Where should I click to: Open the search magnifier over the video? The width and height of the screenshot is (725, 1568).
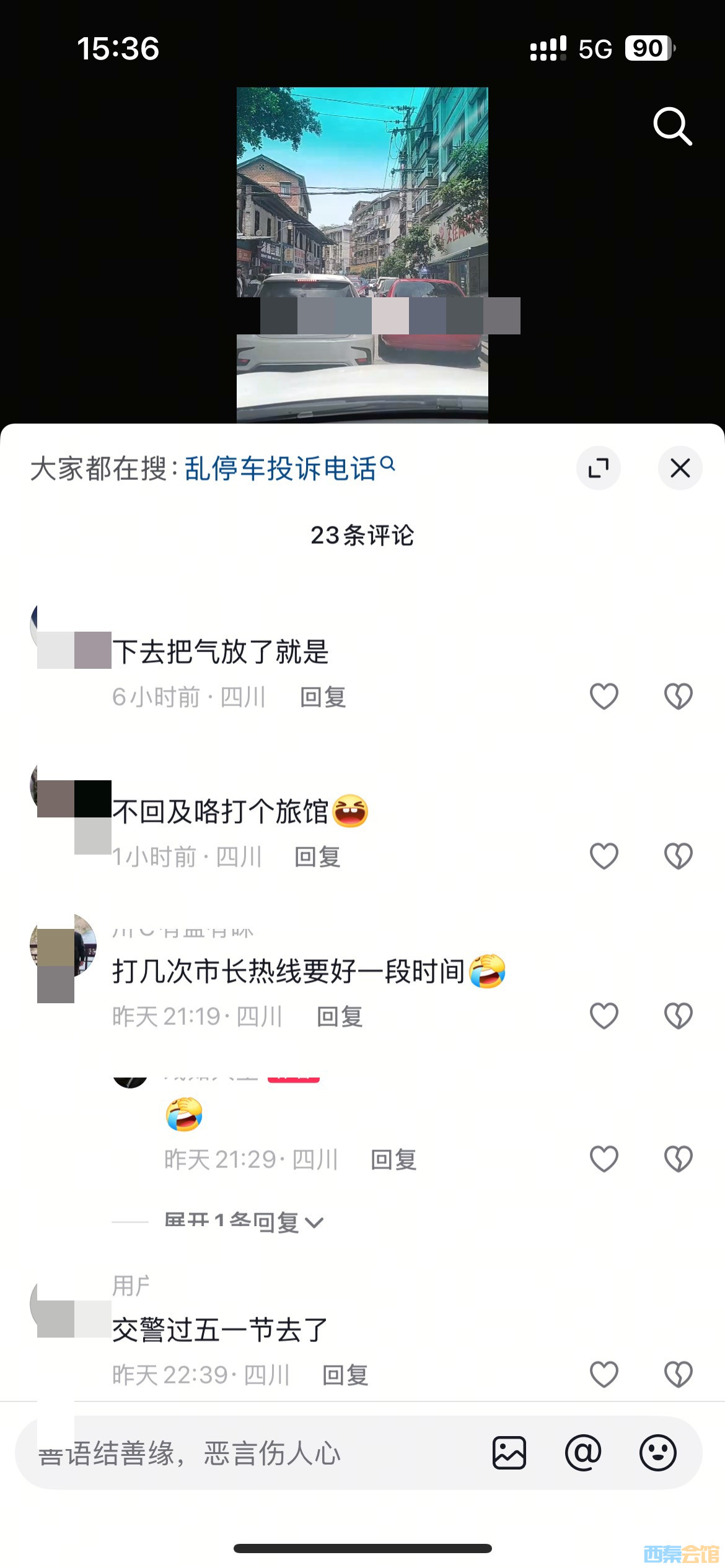tap(672, 126)
